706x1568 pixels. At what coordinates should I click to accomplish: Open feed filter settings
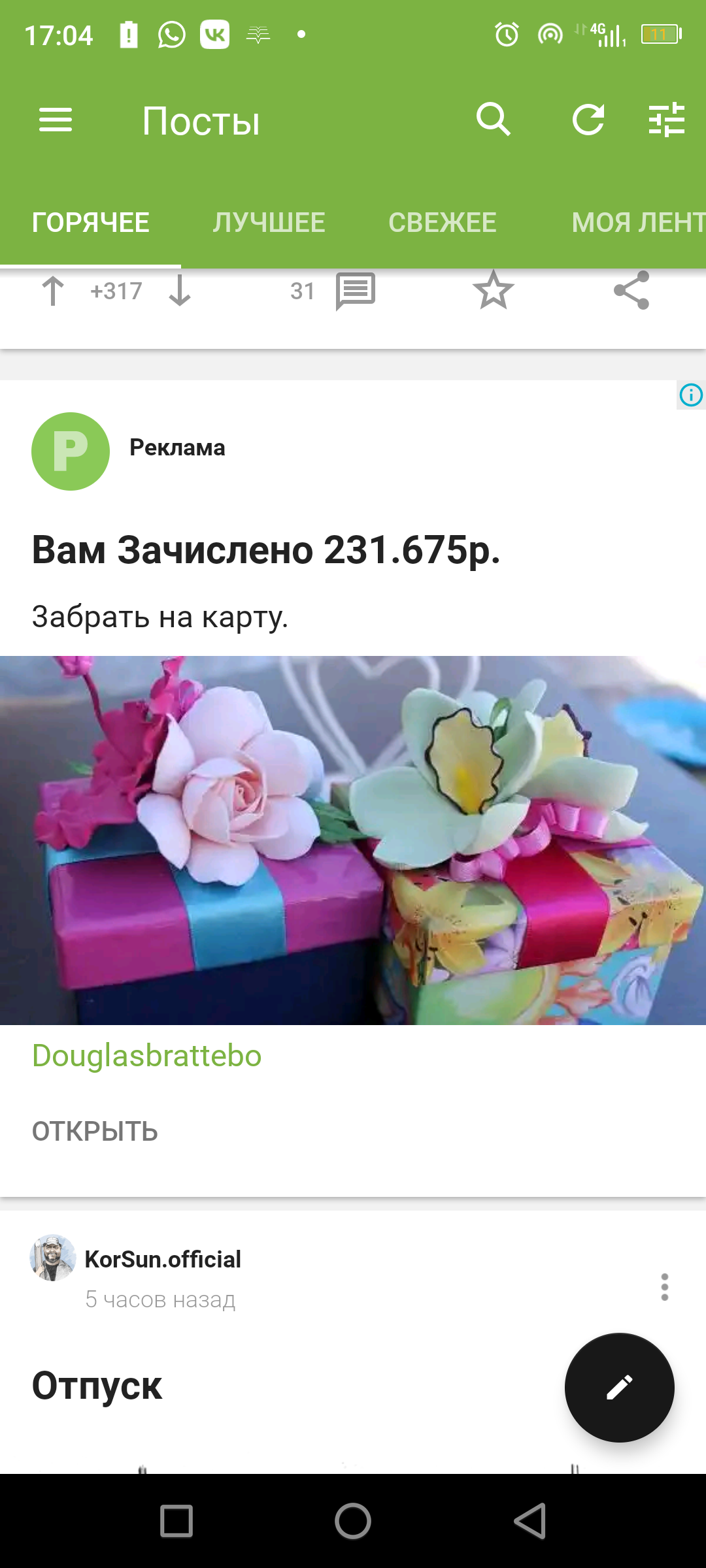pyautogui.click(x=666, y=120)
